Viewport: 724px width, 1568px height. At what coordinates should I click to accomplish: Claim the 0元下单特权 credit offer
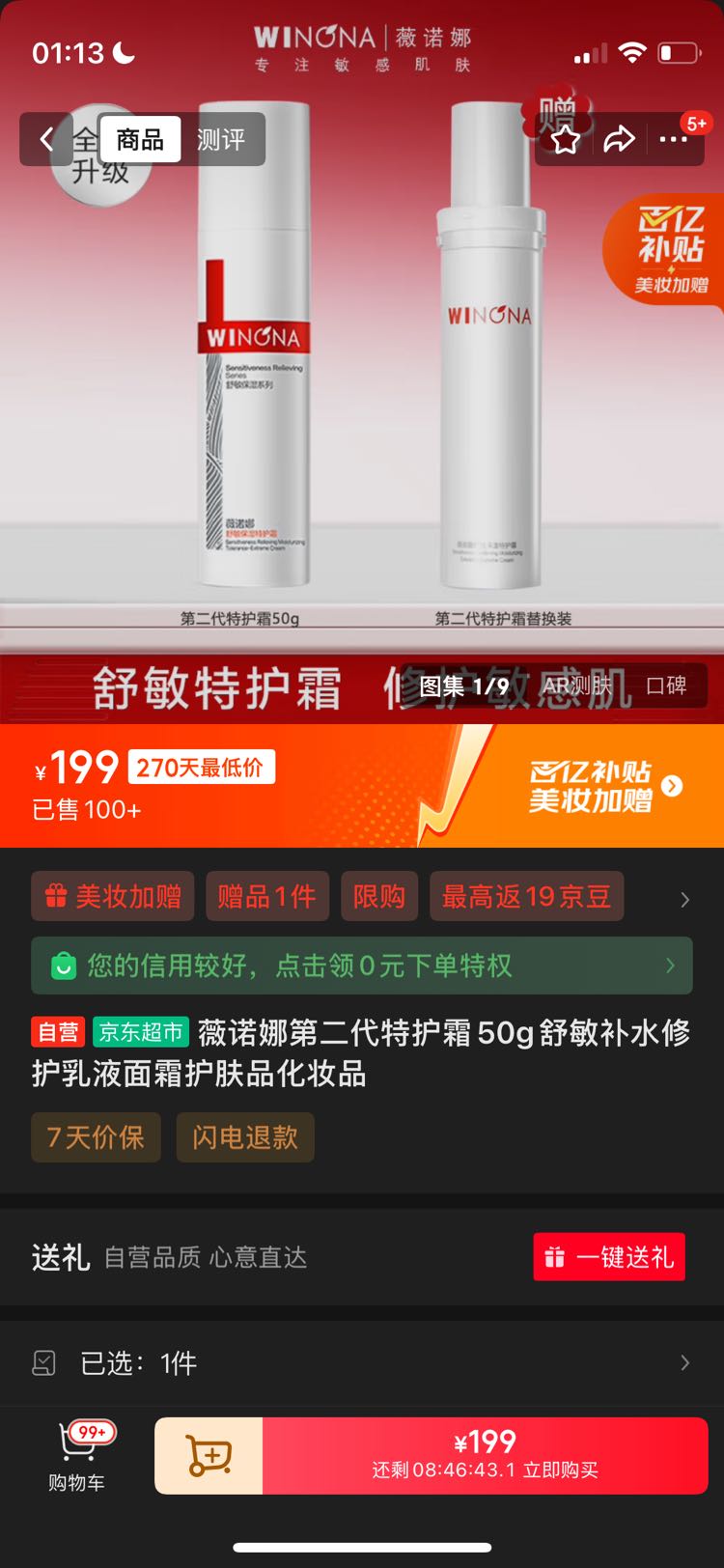[362, 966]
